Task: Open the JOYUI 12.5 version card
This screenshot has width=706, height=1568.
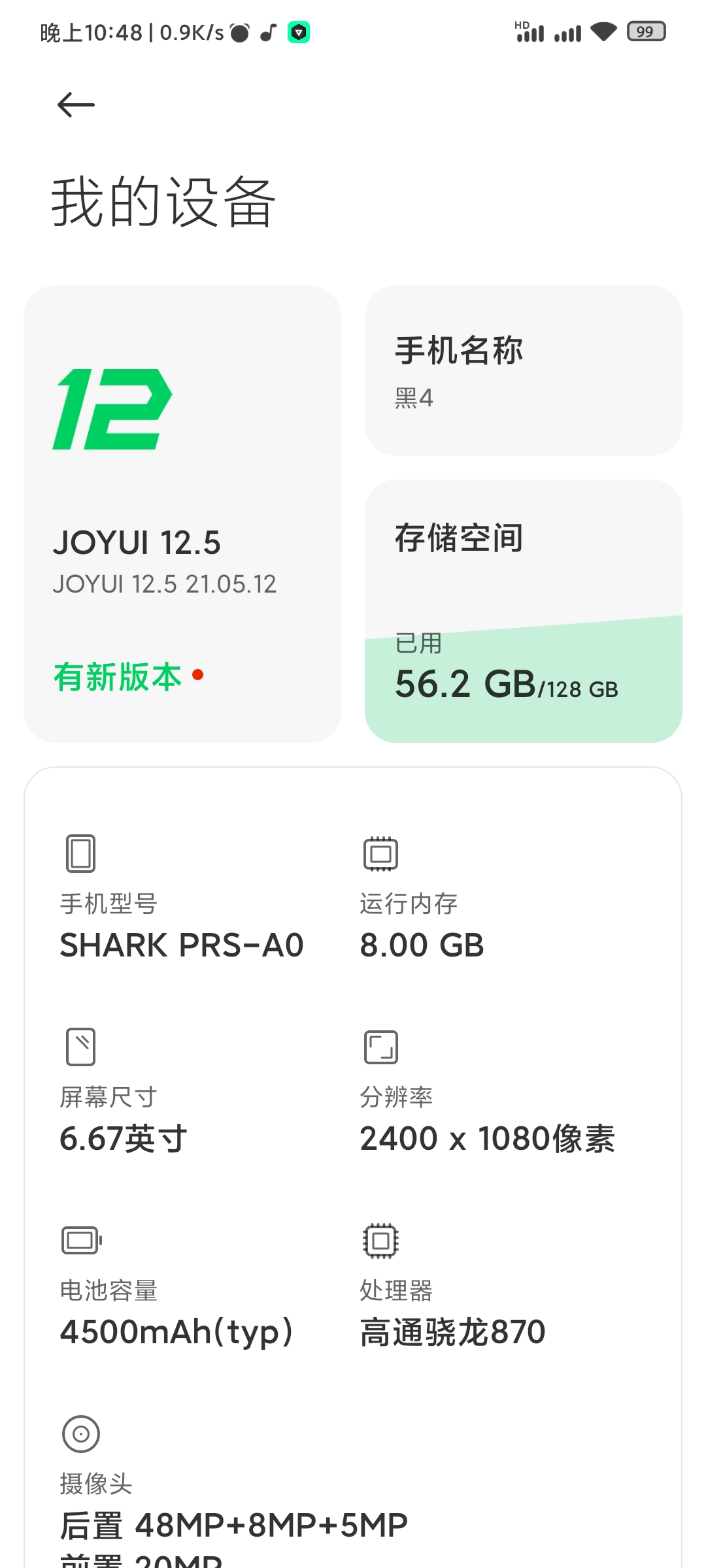Action: tap(182, 514)
